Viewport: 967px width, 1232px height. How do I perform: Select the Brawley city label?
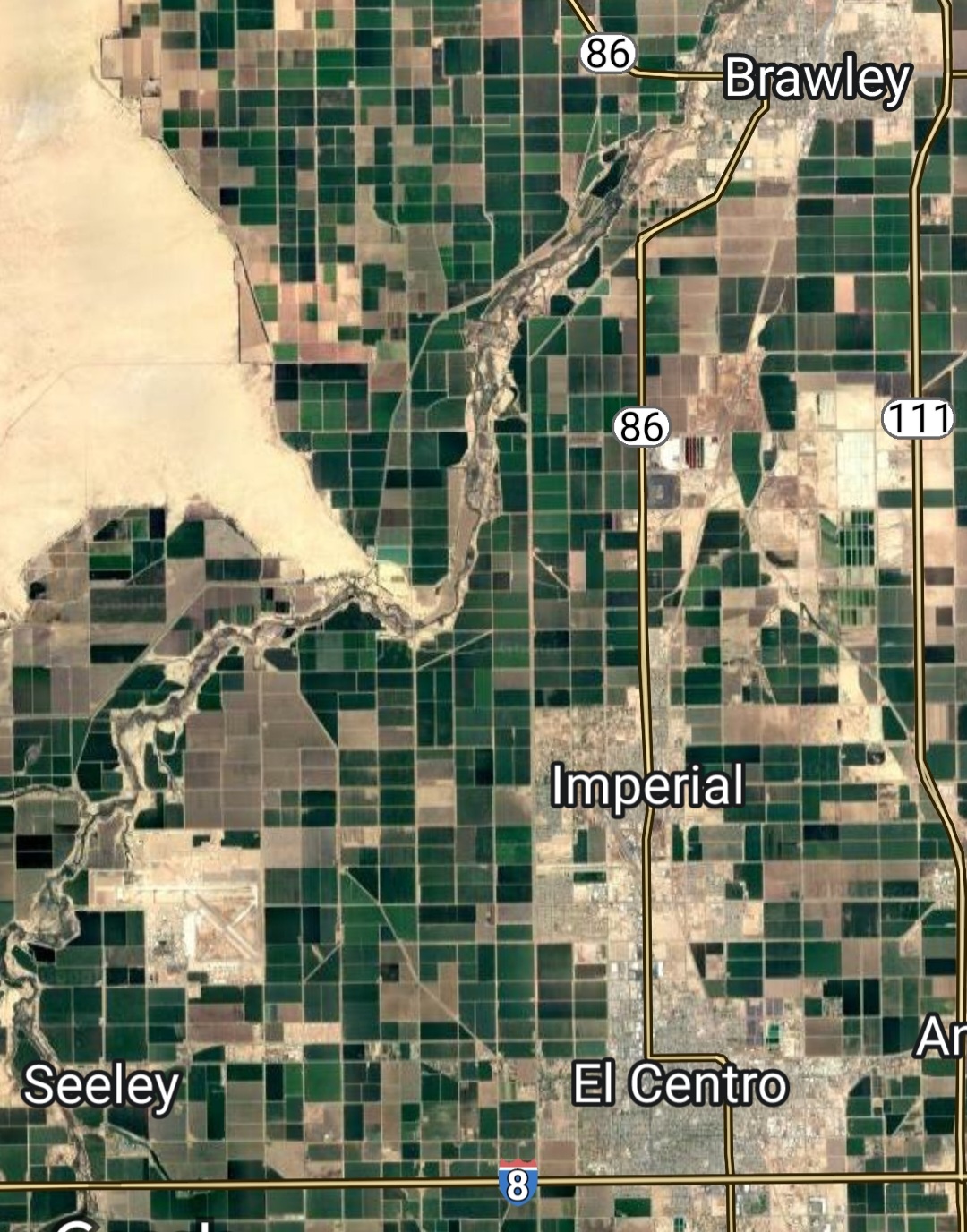(817, 79)
